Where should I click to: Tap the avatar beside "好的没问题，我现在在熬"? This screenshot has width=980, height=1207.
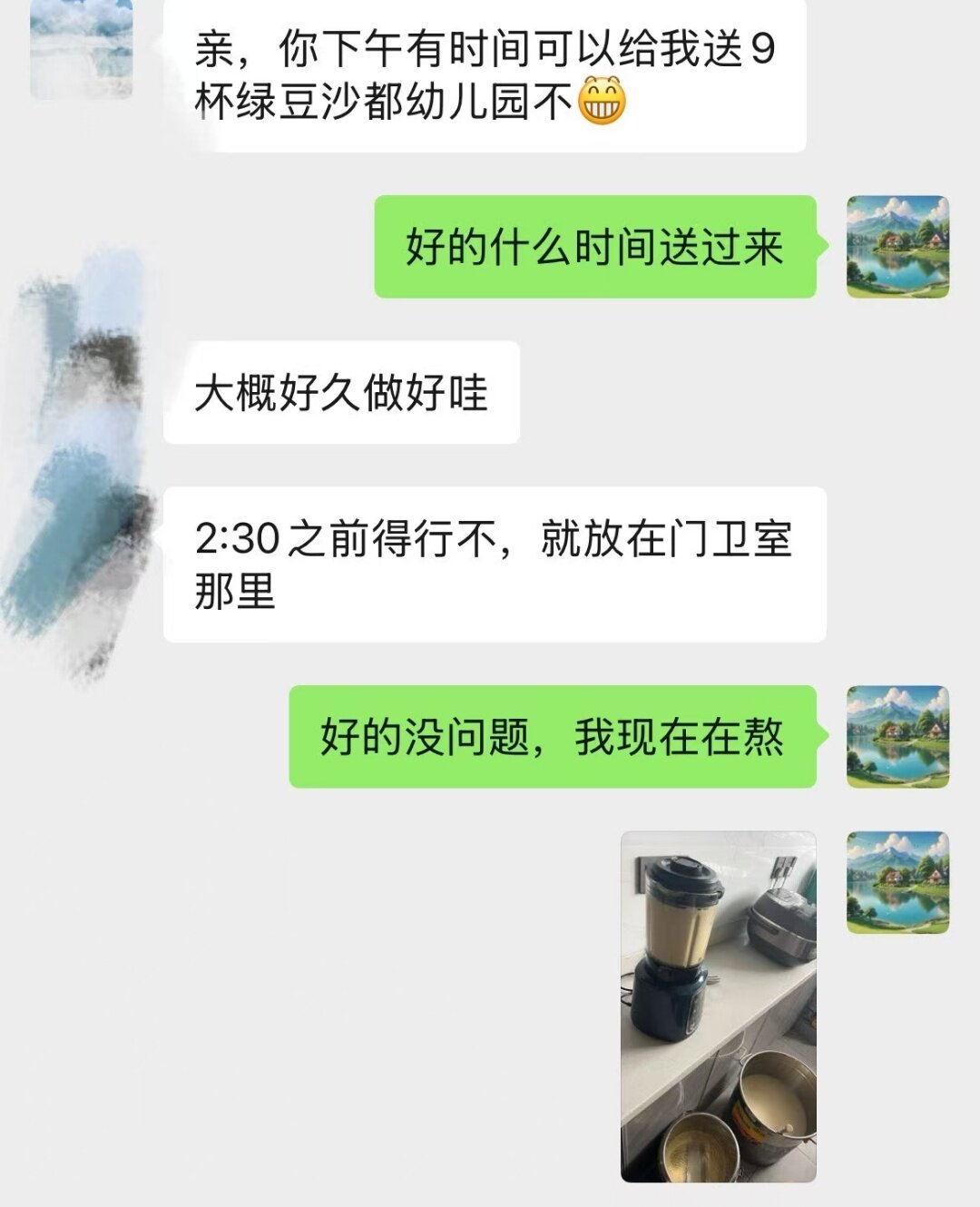pos(897,736)
